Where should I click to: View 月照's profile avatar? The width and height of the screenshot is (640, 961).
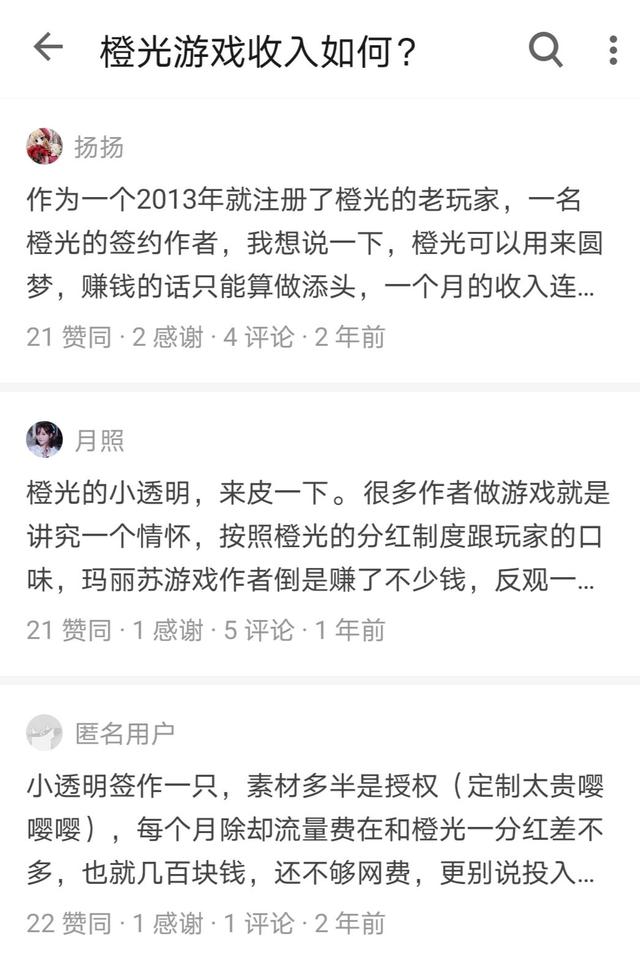[44, 439]
